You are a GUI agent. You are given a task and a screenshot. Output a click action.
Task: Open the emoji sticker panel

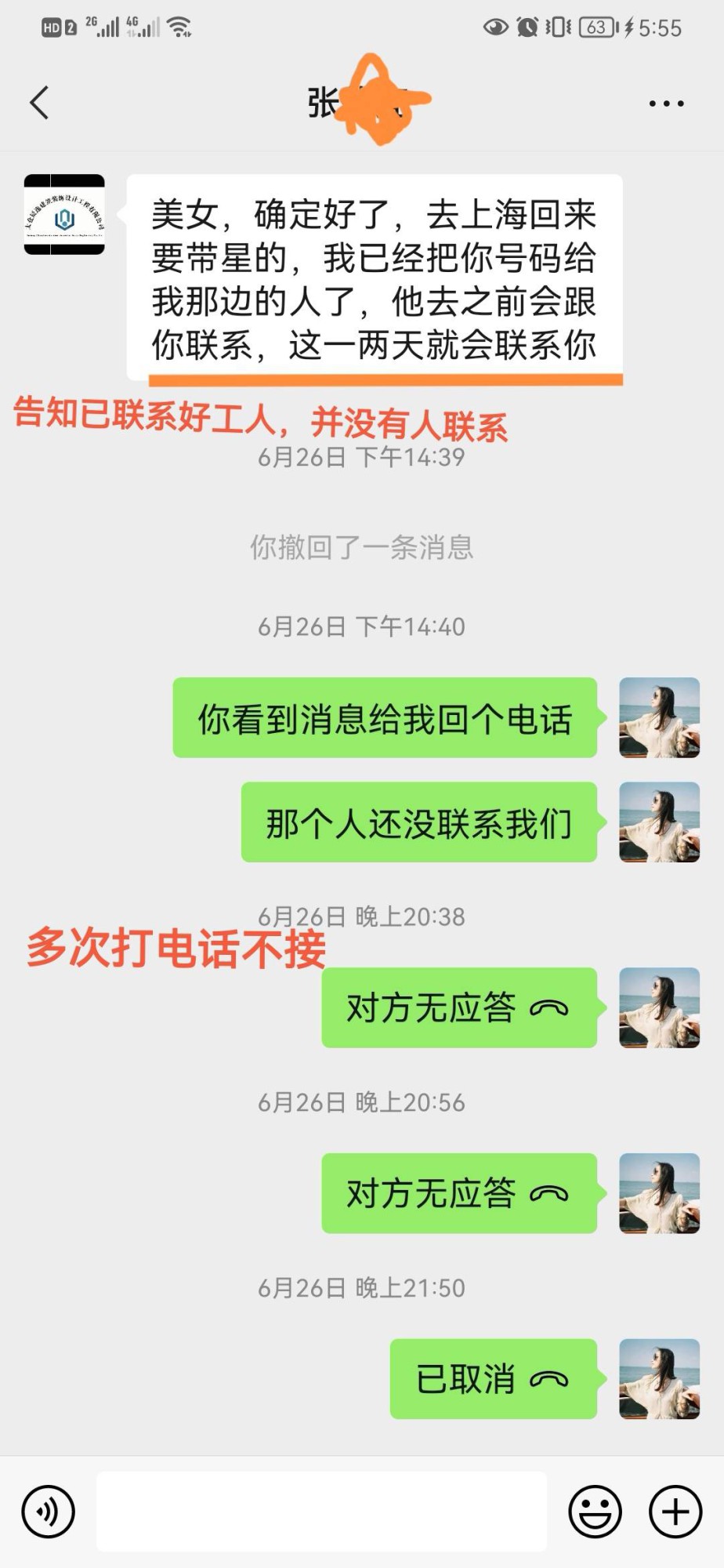pos(595,1511)
